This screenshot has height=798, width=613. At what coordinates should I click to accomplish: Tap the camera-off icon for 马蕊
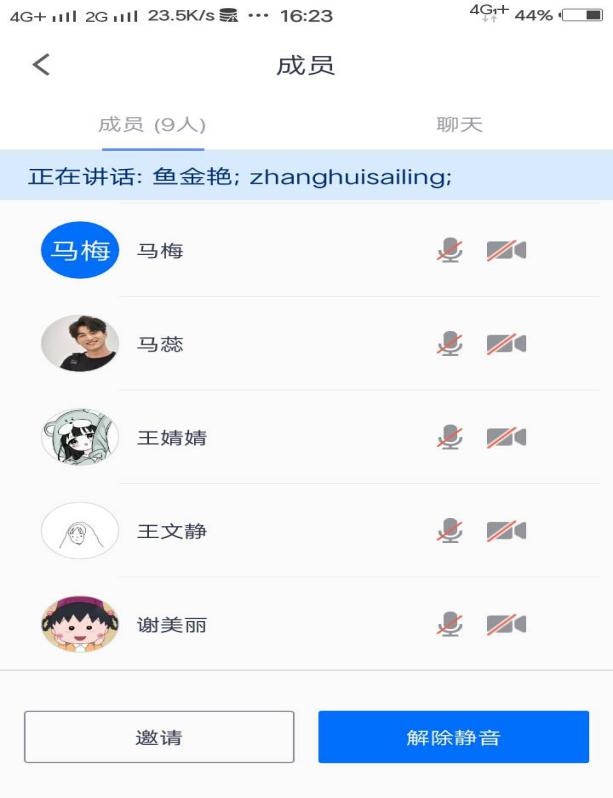tap(506, 345)
